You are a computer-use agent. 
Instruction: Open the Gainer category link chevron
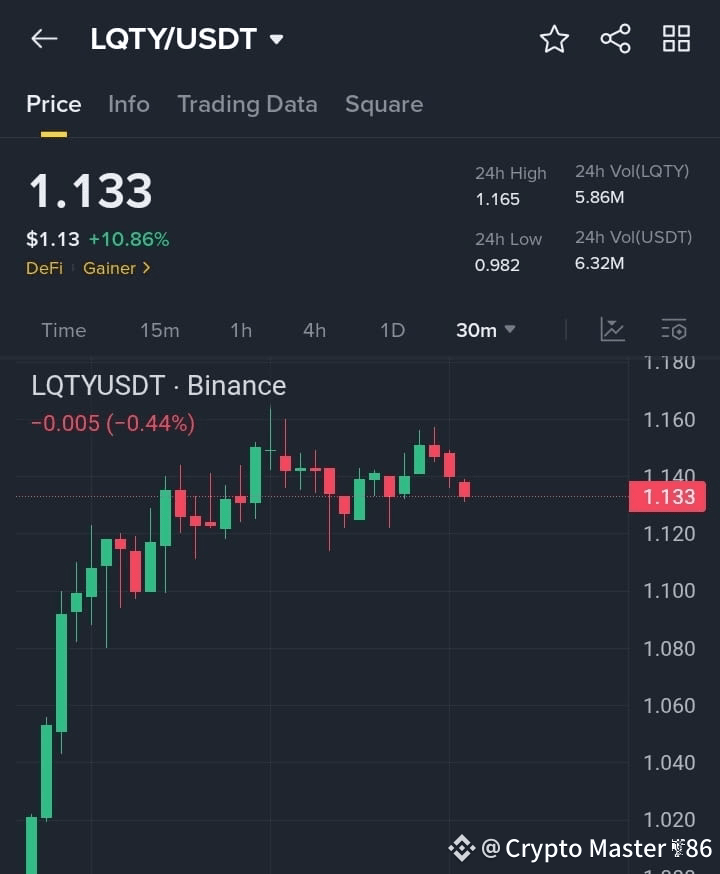(x=146, y=268)
